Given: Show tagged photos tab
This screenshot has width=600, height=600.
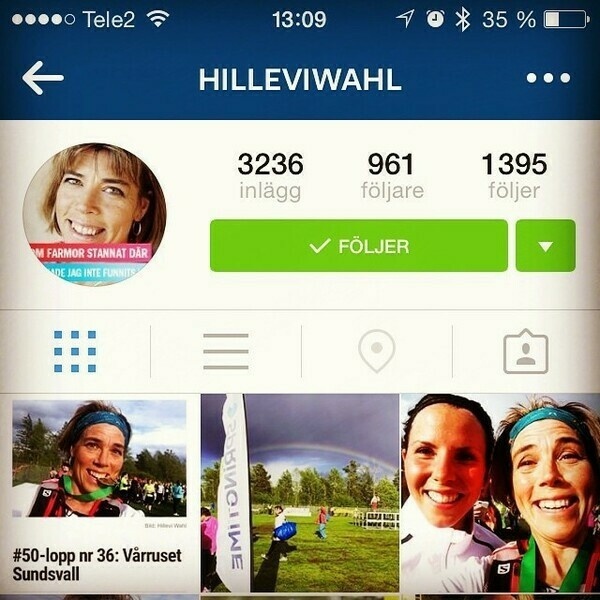Looking at the screenshot, I should click(x=526, y=351).
